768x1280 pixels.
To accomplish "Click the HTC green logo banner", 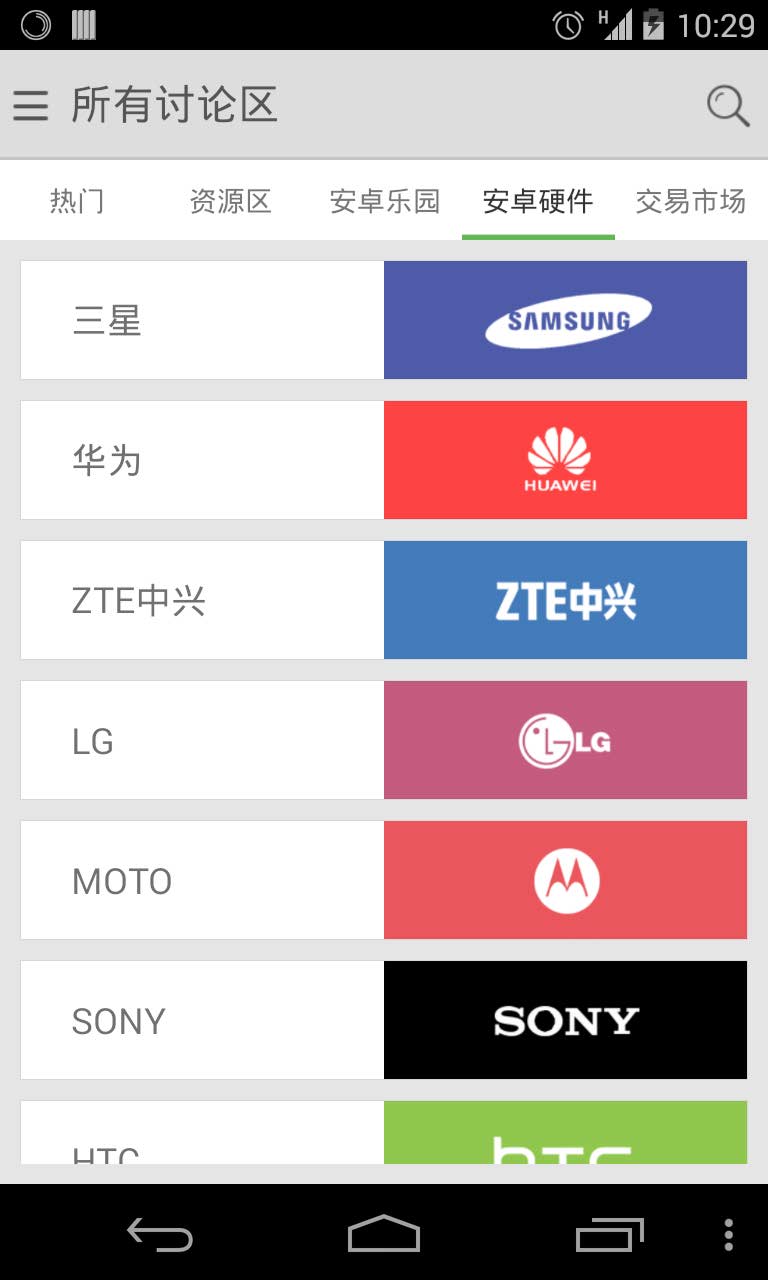I will [565, 1130].
